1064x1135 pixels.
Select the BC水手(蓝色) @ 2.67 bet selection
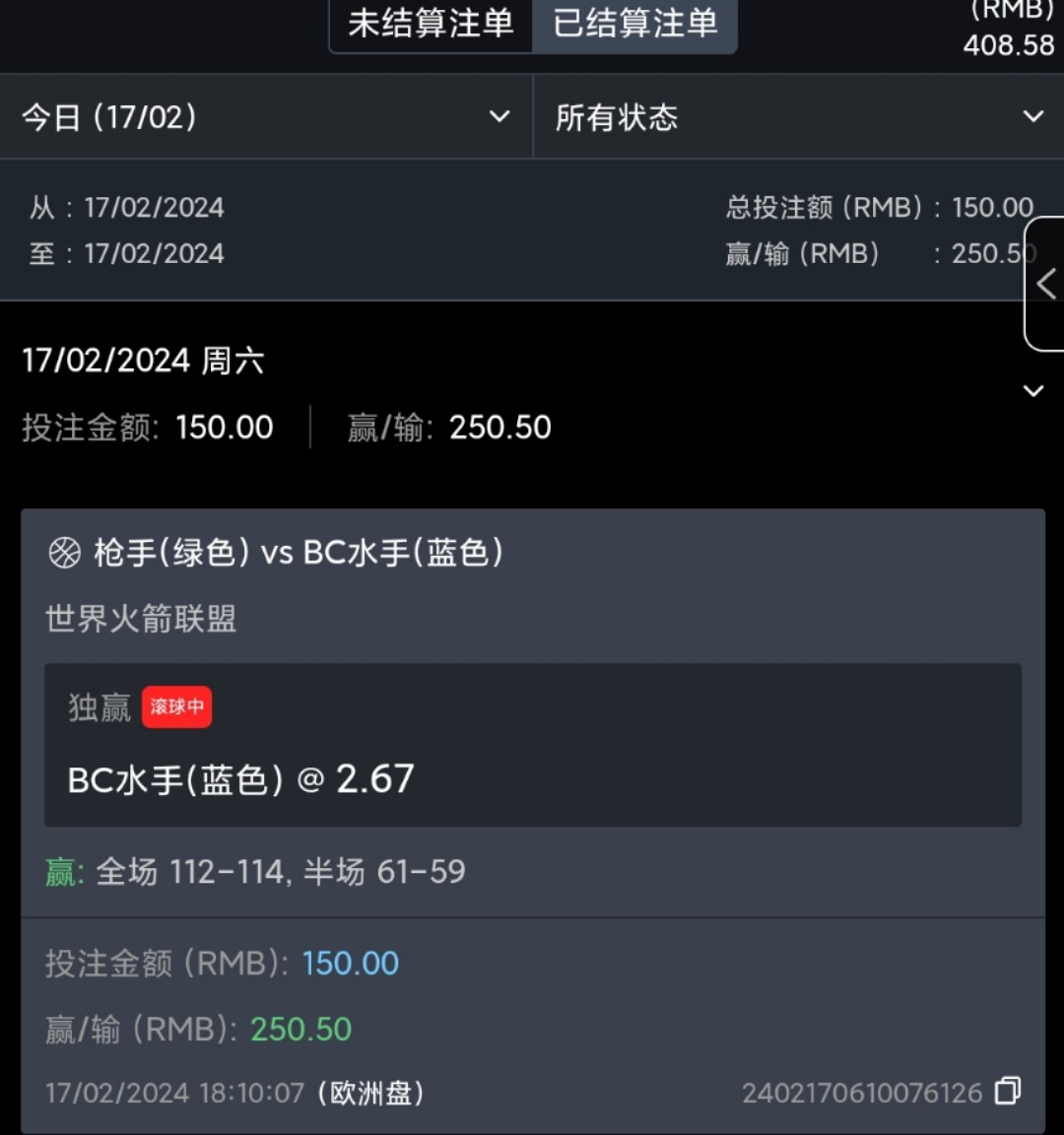point(239,778)
